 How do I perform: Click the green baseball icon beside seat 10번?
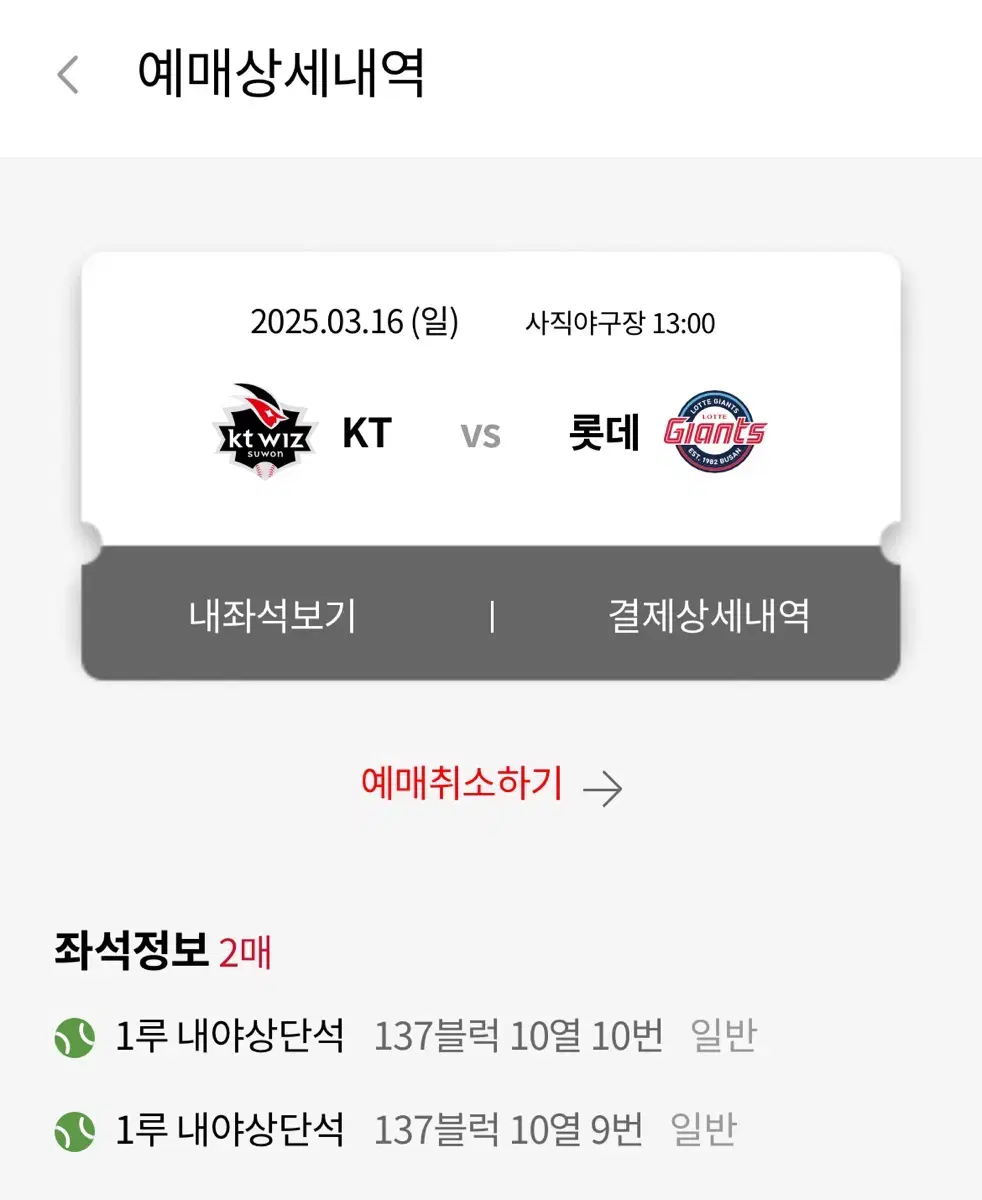[78, 1037]
